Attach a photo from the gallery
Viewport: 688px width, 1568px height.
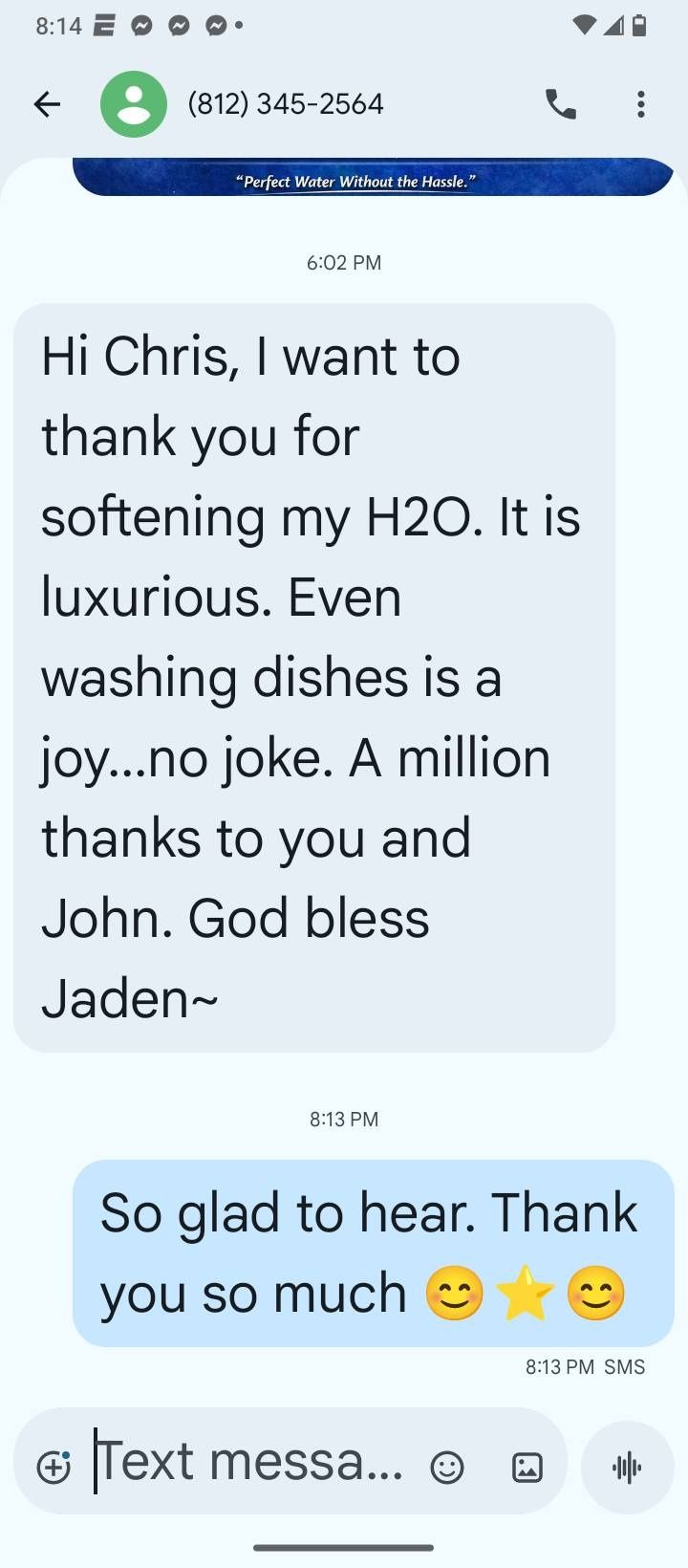[527, 1467]
